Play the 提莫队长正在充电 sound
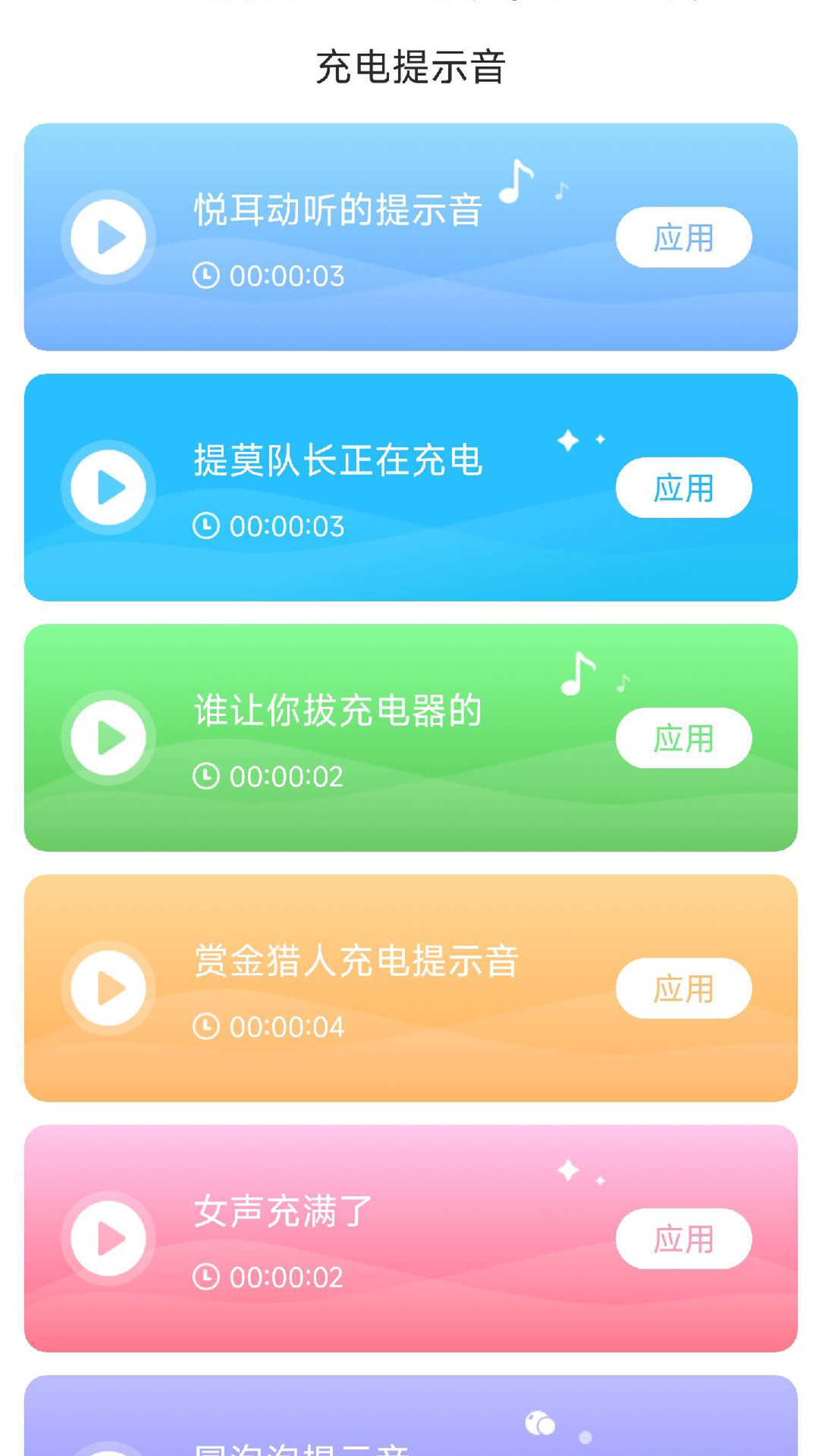 pos(108,488)
